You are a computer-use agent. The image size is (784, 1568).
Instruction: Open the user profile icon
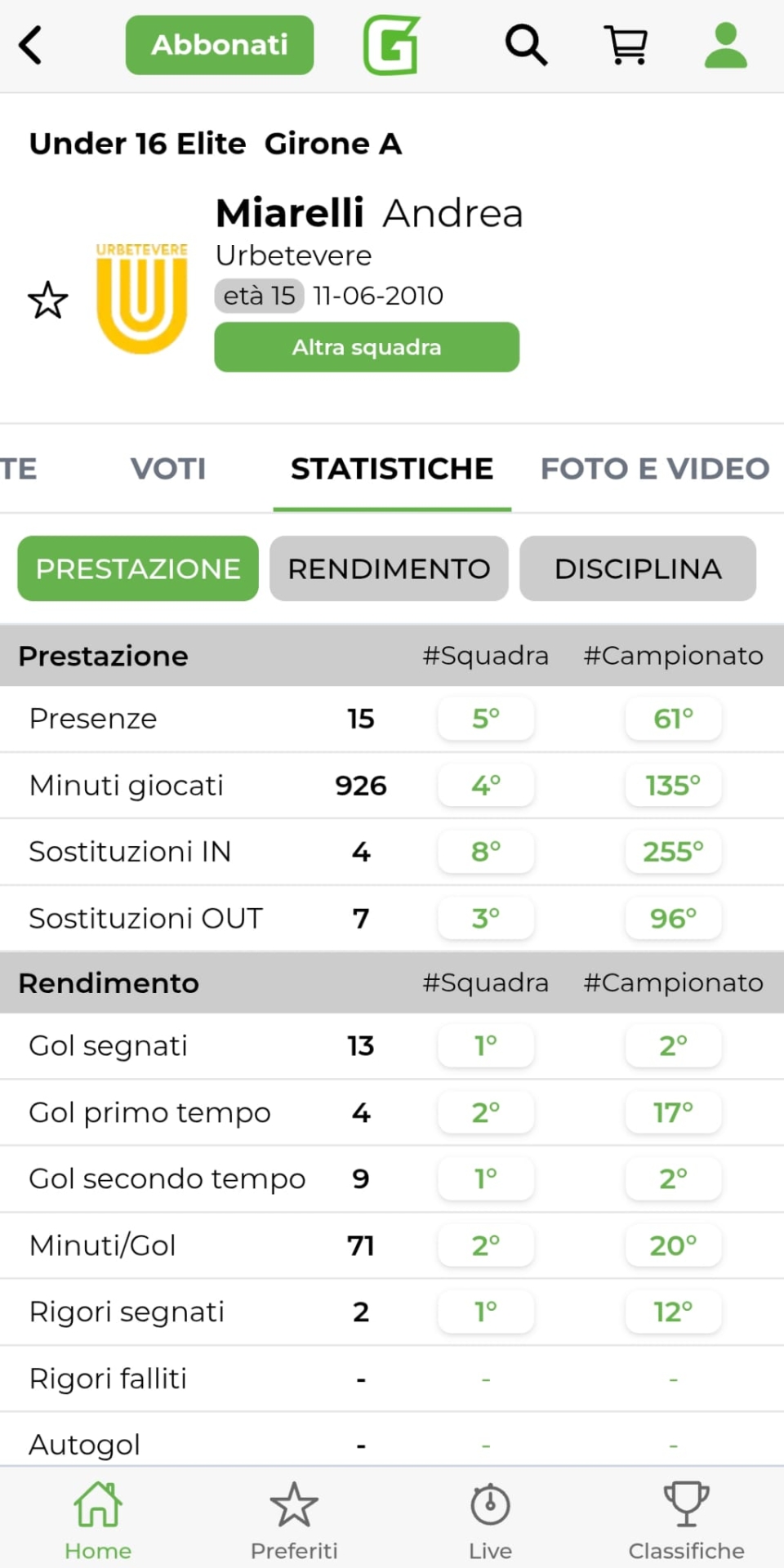pos(725,45)
